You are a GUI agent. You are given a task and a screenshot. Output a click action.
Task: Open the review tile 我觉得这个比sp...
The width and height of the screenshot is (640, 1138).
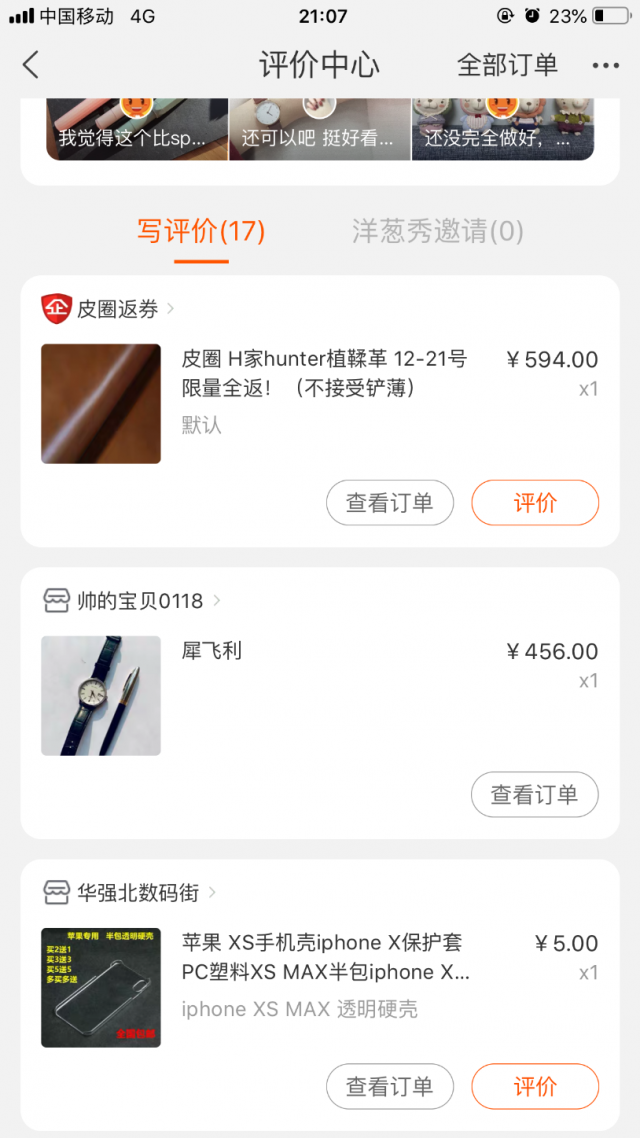tap(137, 129)
